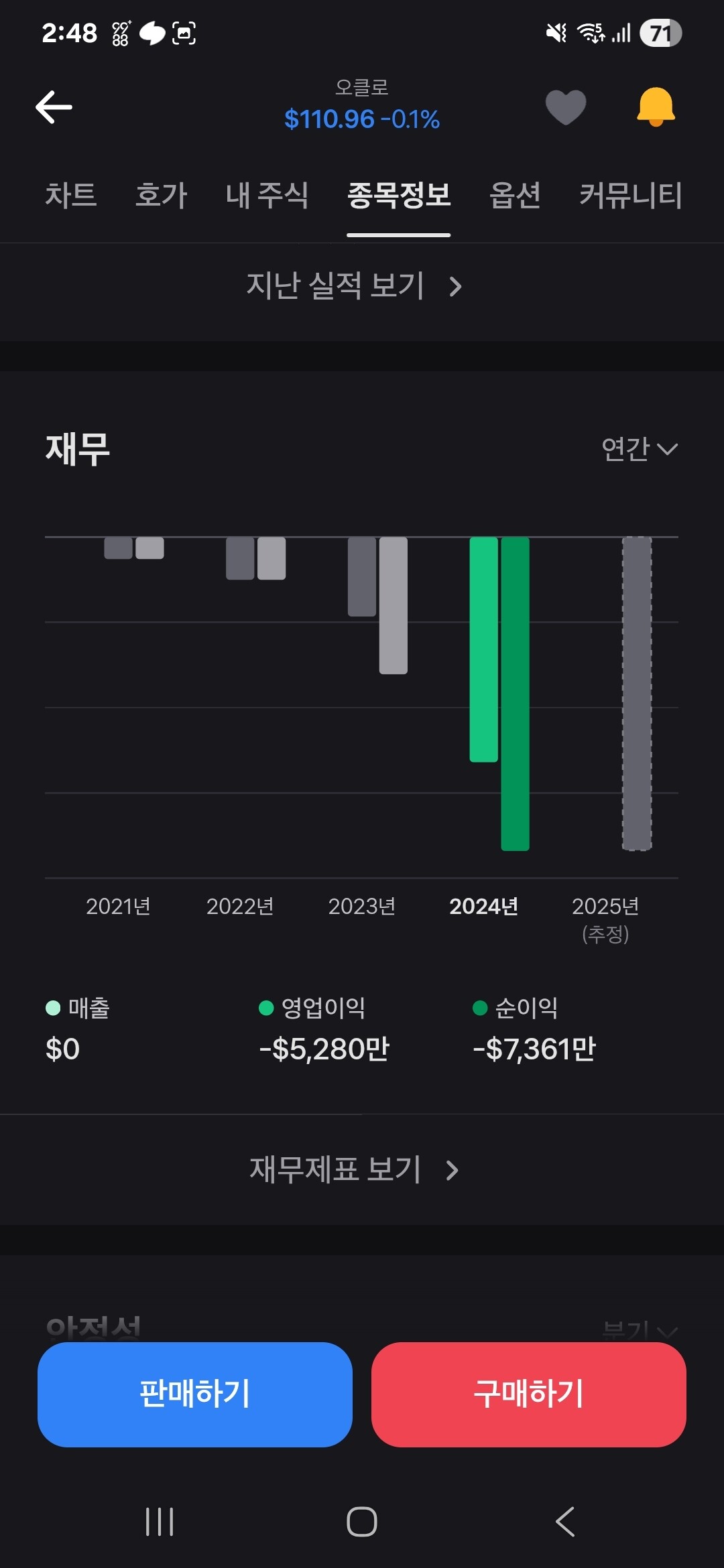Switch to the 호가 tab
724x1568 pixels.
[x=161, y=196]
